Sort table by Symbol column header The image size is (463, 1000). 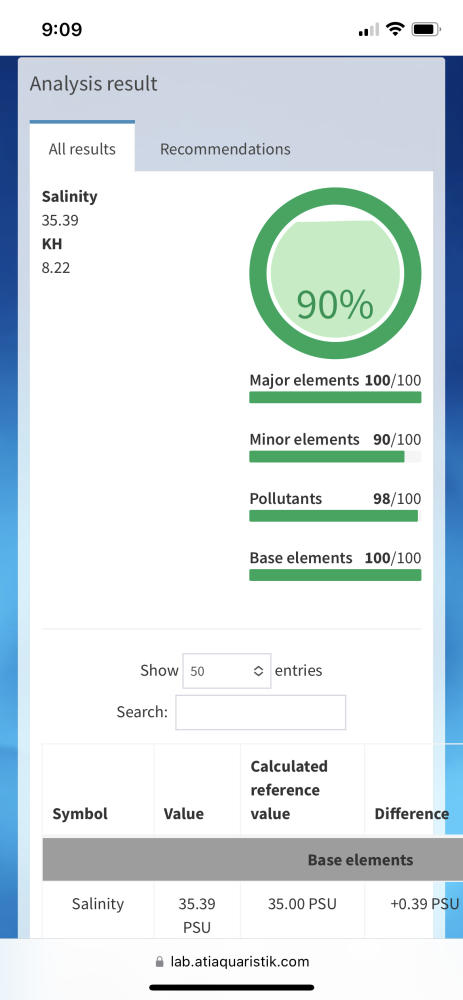click(98, 790)
